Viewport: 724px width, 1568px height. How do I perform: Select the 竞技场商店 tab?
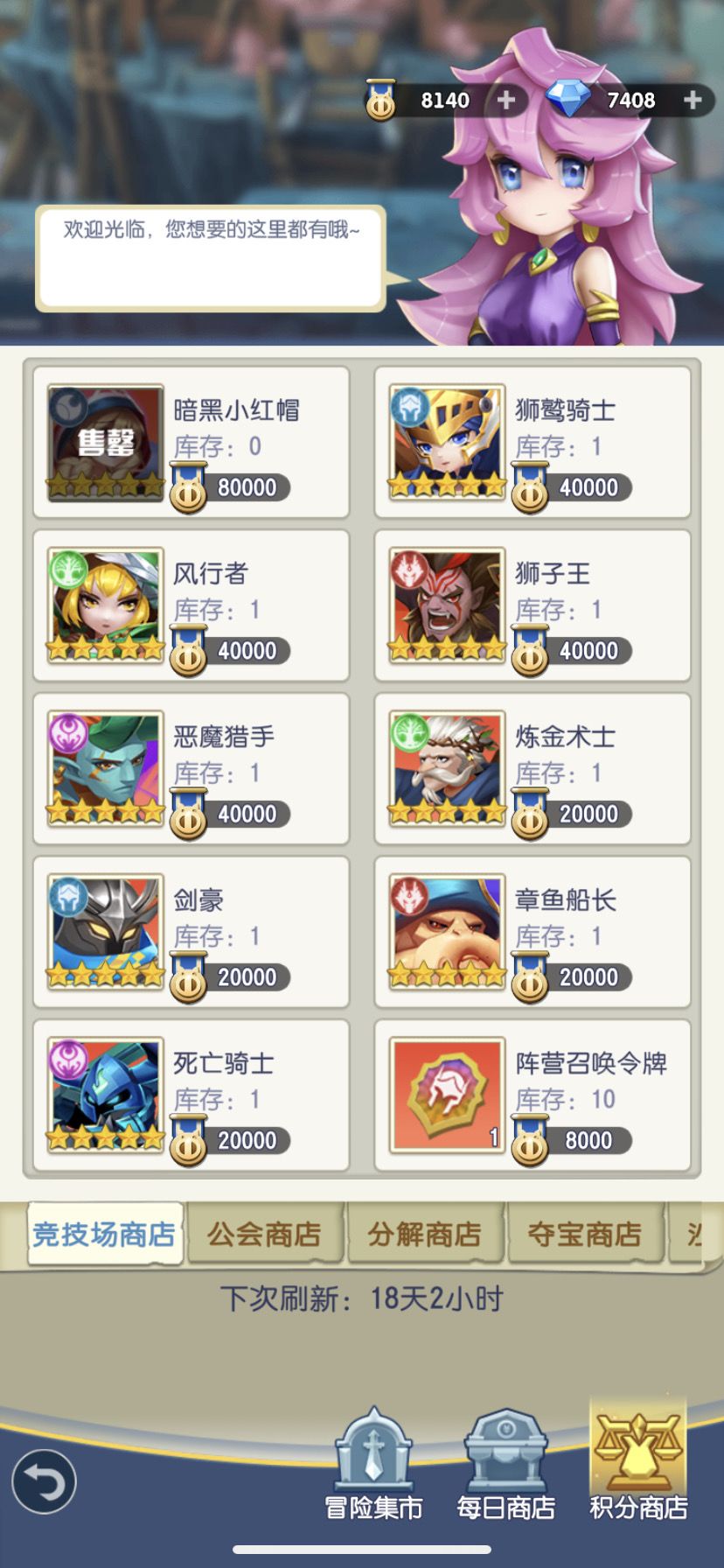(x=104, y=1234)
